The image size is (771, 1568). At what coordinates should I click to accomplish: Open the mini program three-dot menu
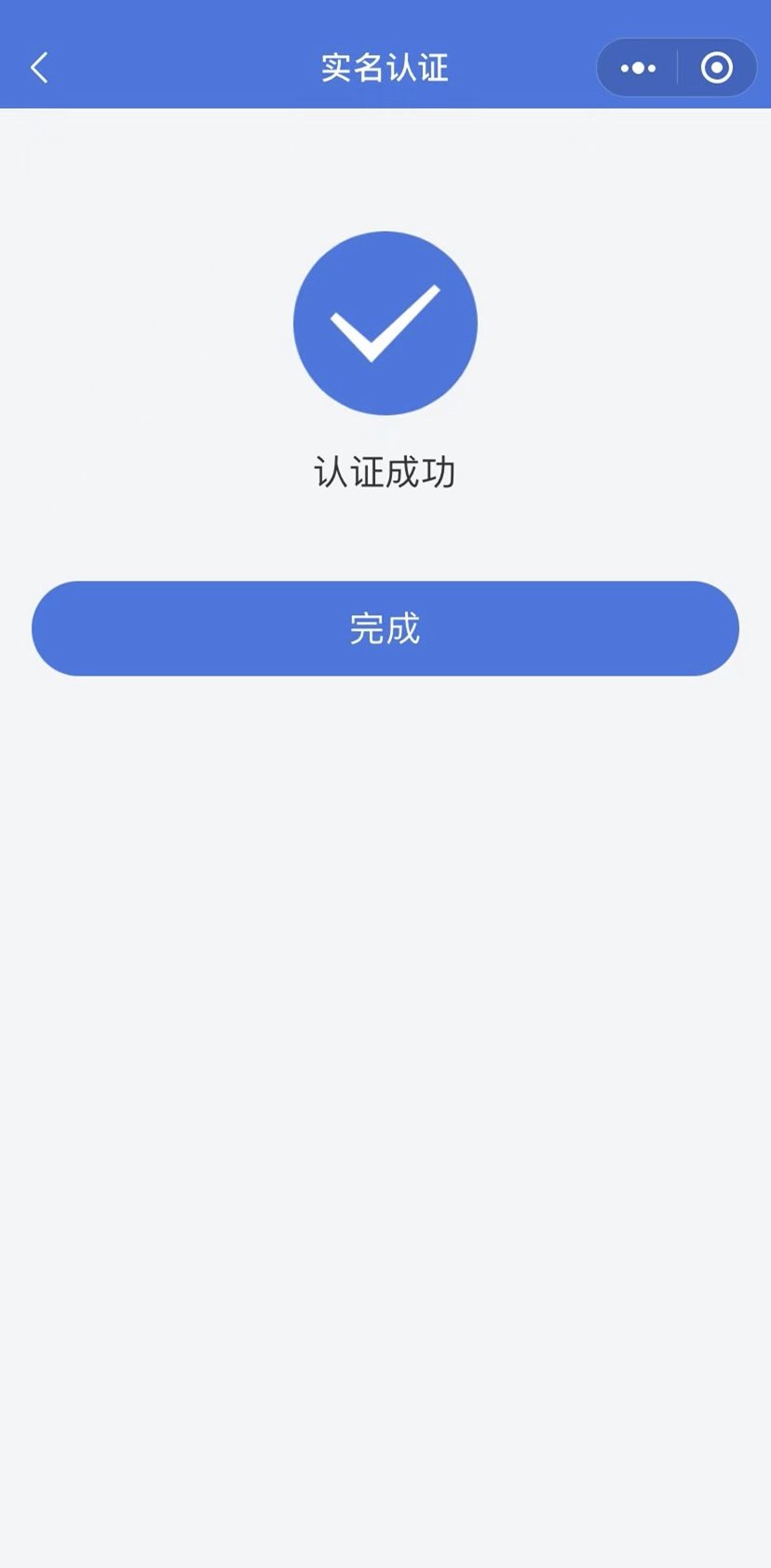(x=638, y=68)
